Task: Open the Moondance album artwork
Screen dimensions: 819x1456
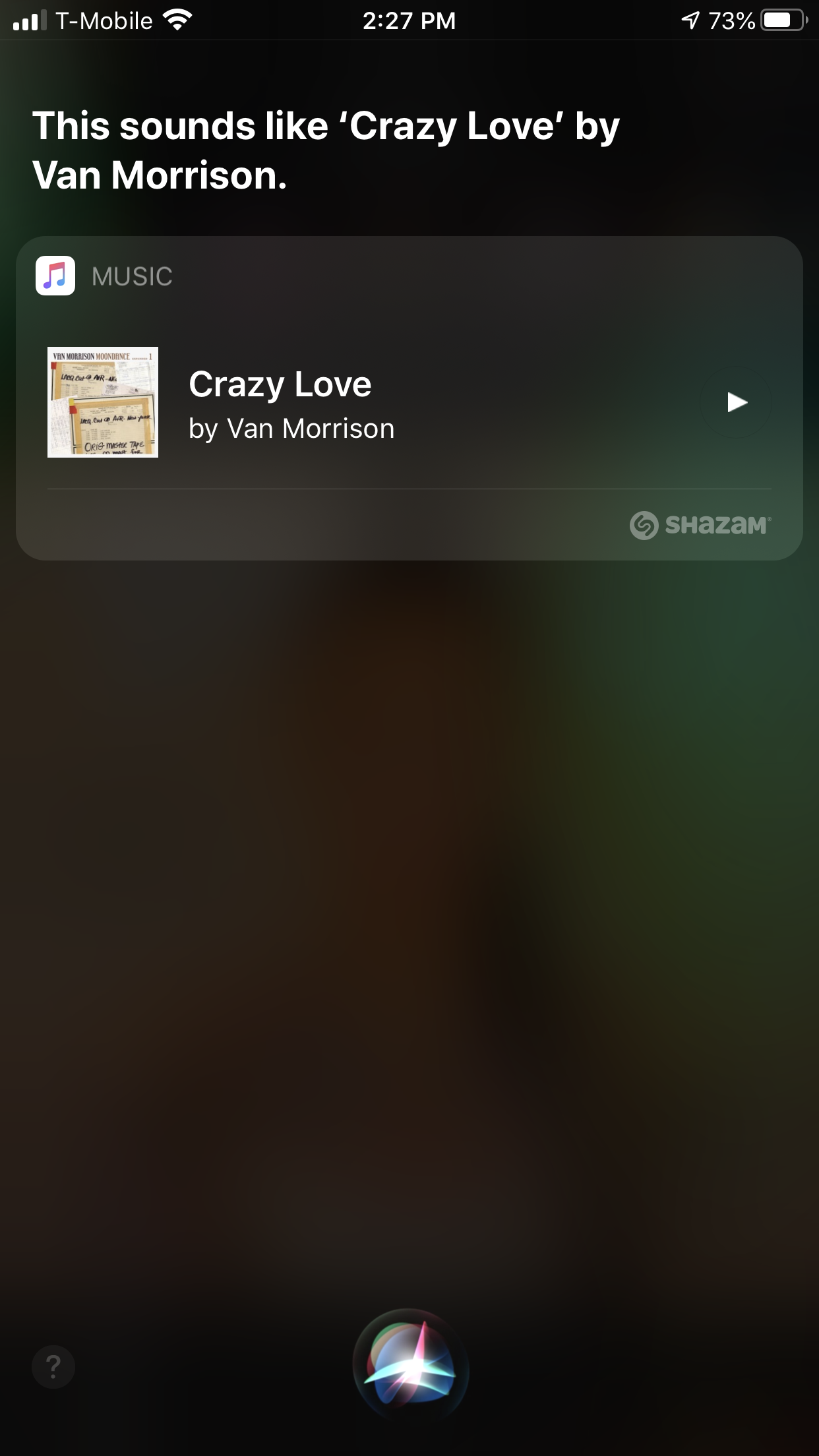Action: point(103,402)
